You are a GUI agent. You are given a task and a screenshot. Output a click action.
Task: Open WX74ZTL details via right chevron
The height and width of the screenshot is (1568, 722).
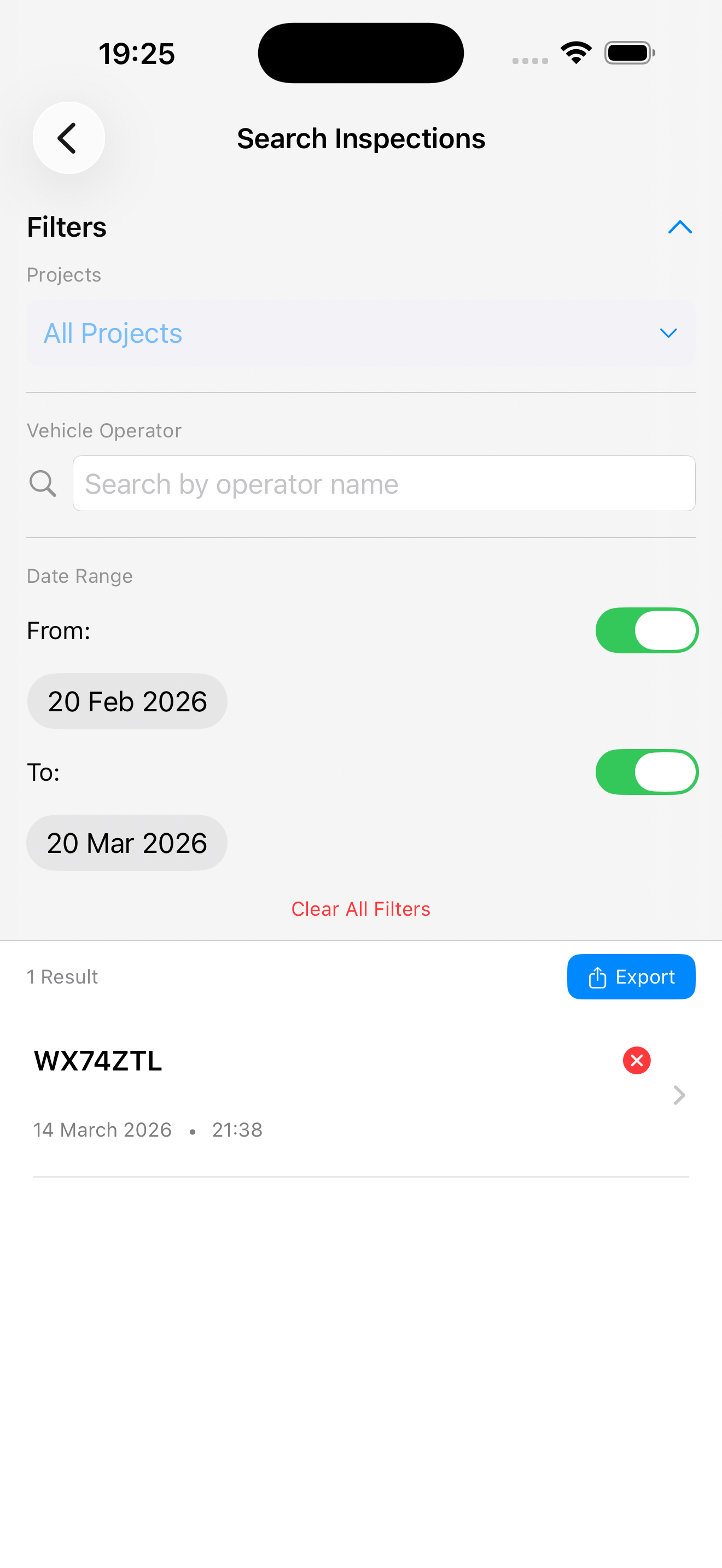[x=679, y=1095]
